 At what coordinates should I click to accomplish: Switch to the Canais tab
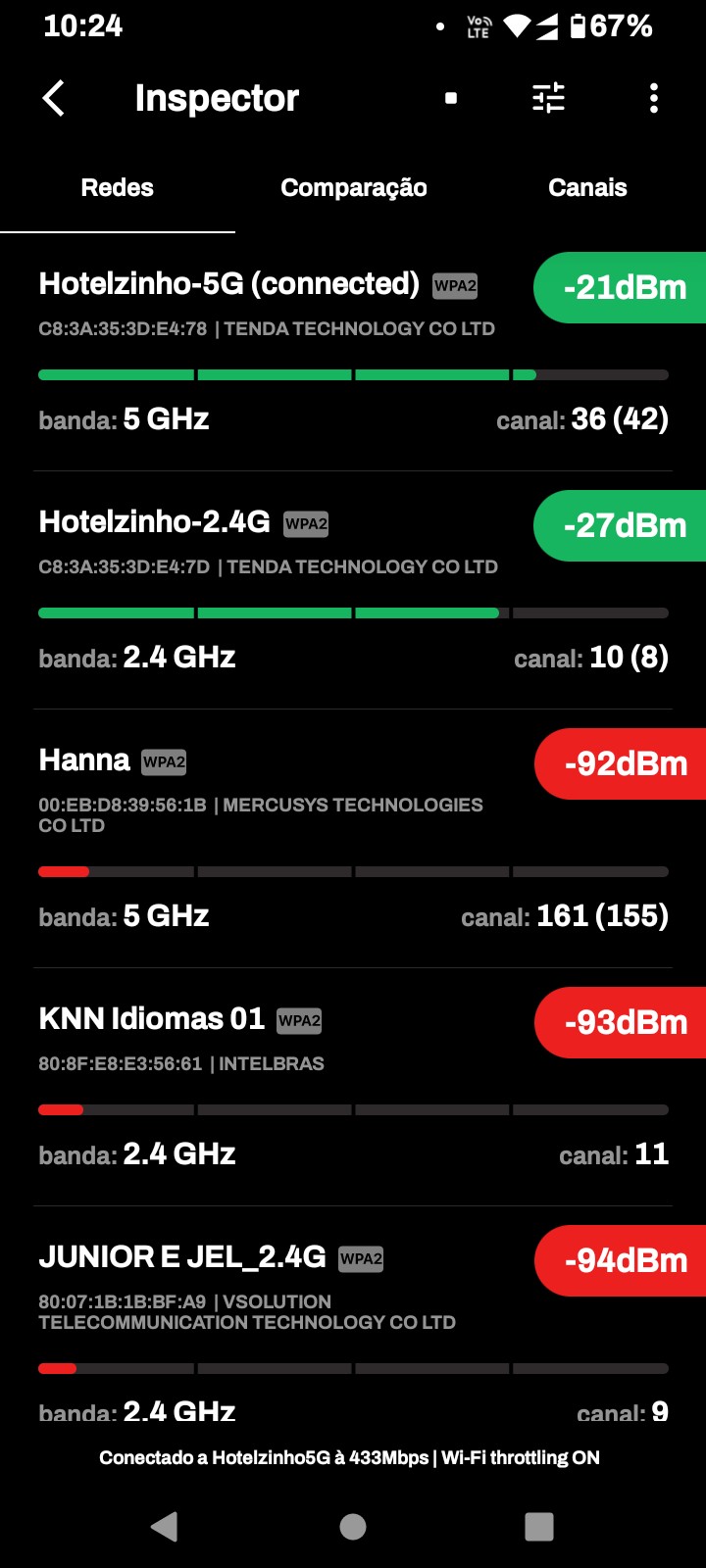coord(587,188)
